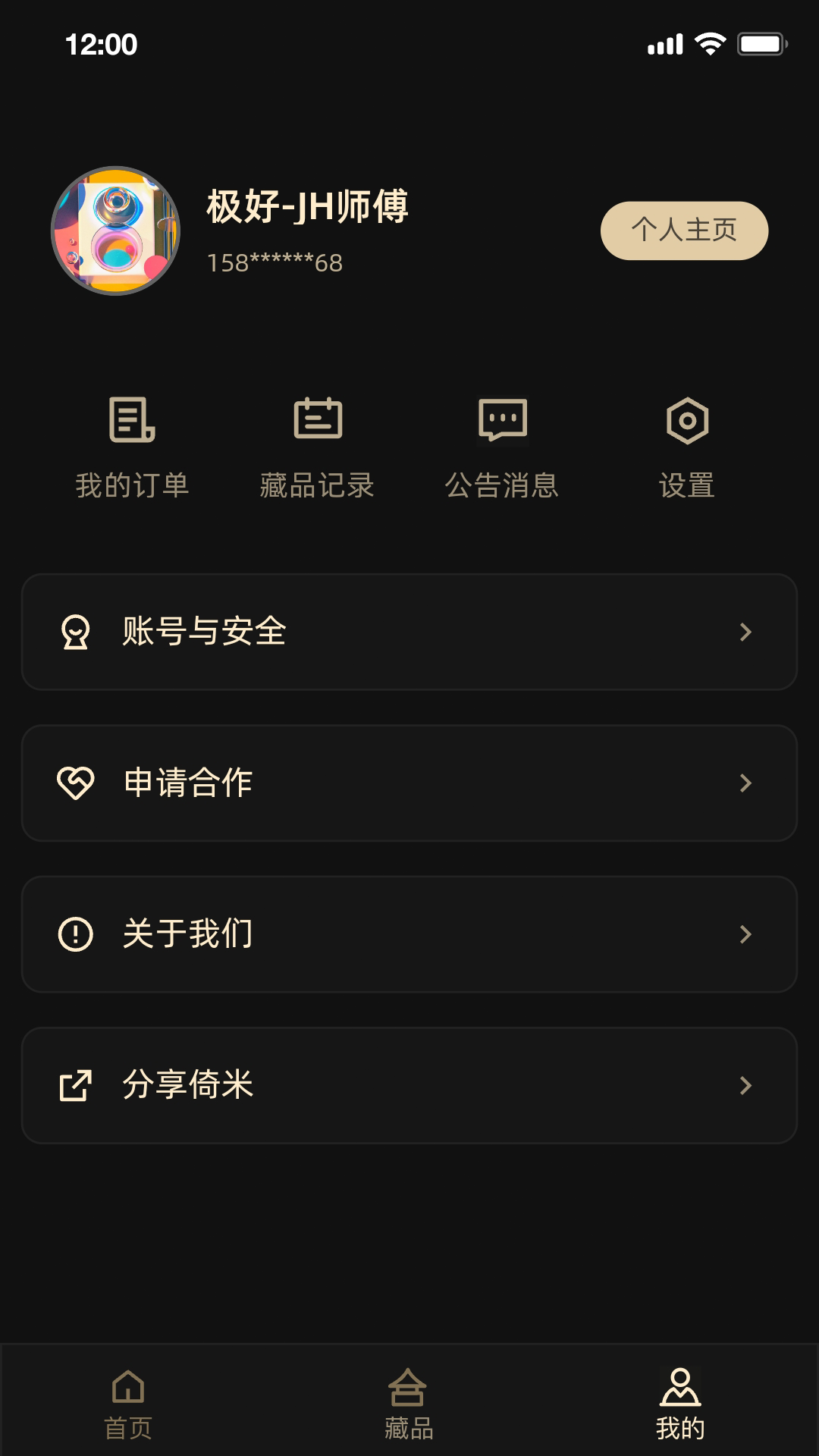Open 申请合作 row link

(x=409, y=783)
